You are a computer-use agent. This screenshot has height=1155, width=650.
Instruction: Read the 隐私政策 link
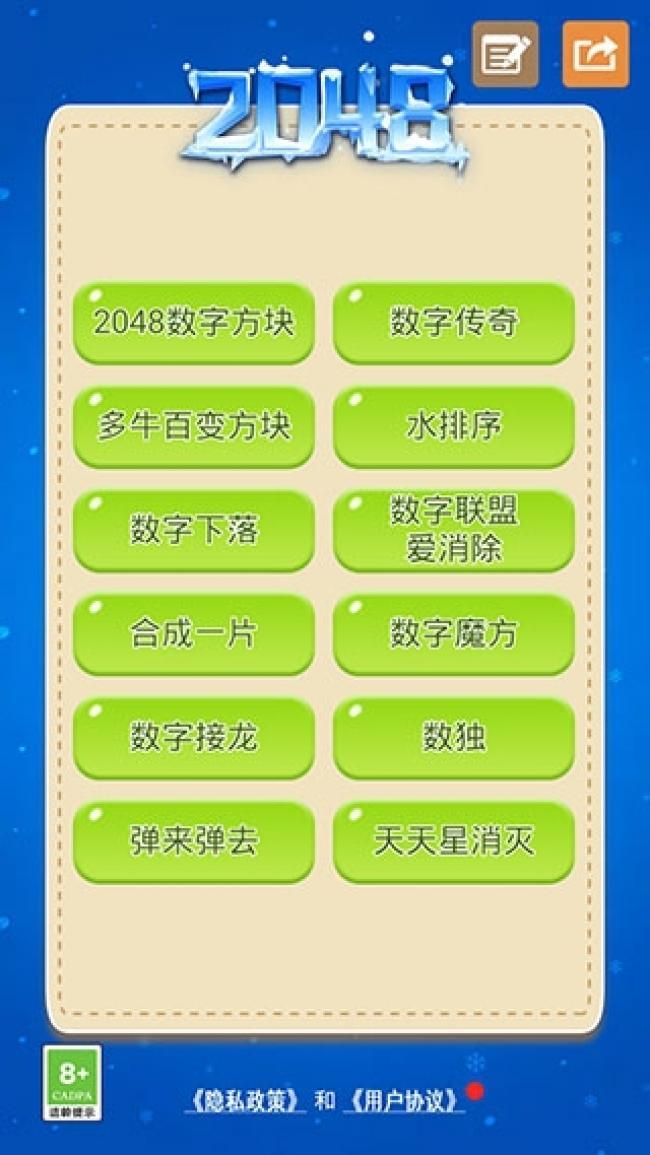(245, 1100)
